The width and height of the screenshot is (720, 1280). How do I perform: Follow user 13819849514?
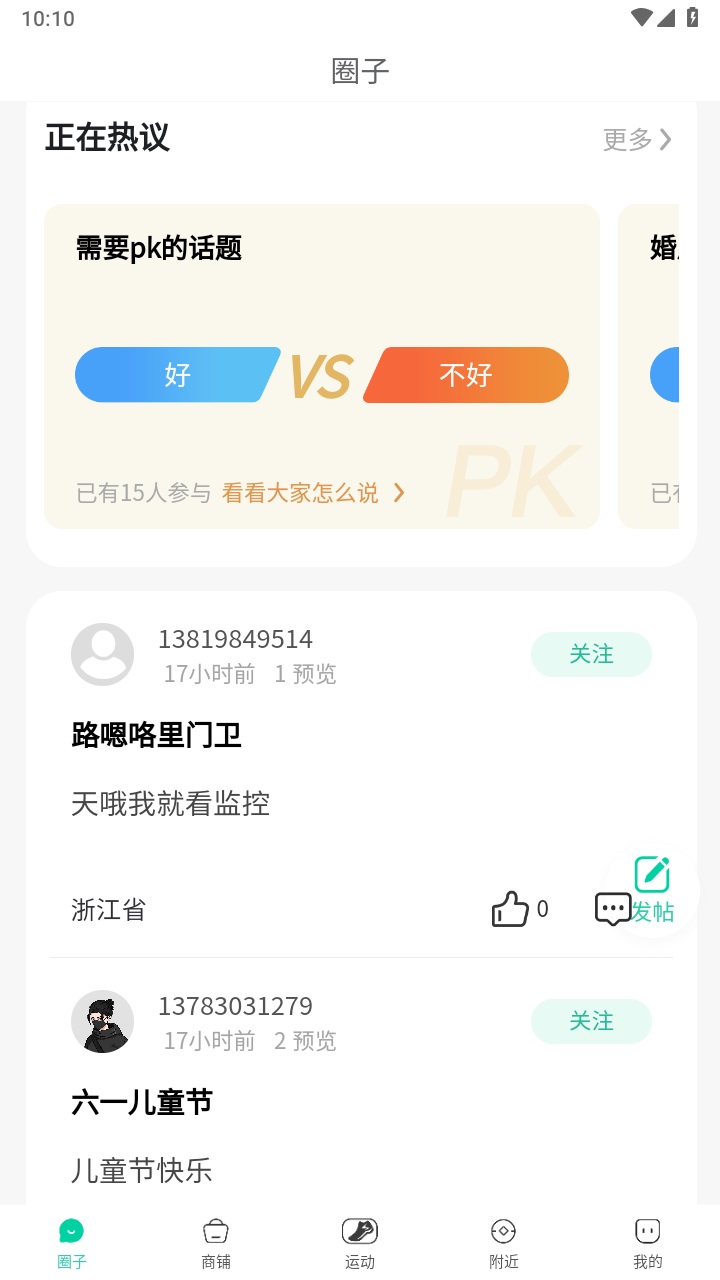coord(591,654)
